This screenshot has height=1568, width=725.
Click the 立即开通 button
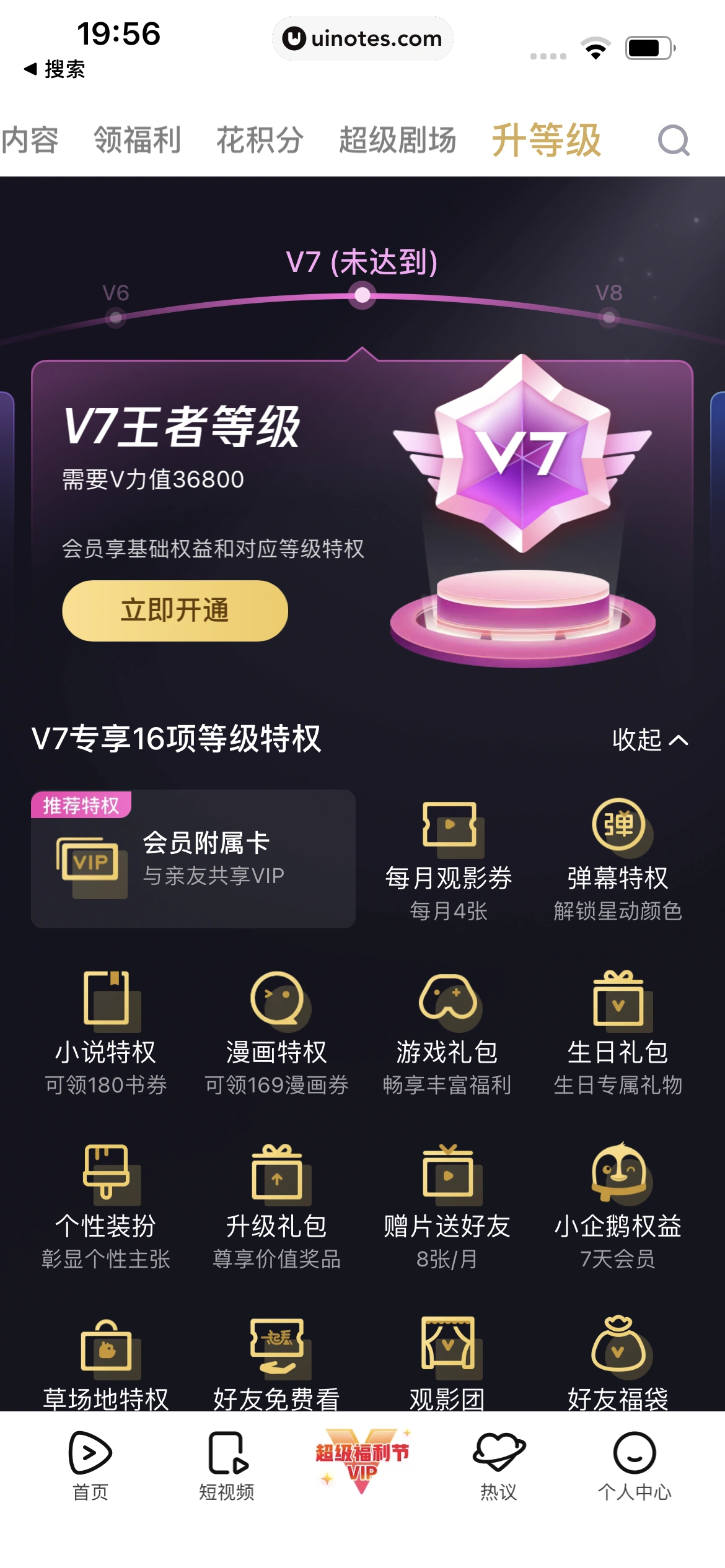click(x=174, y=610)
